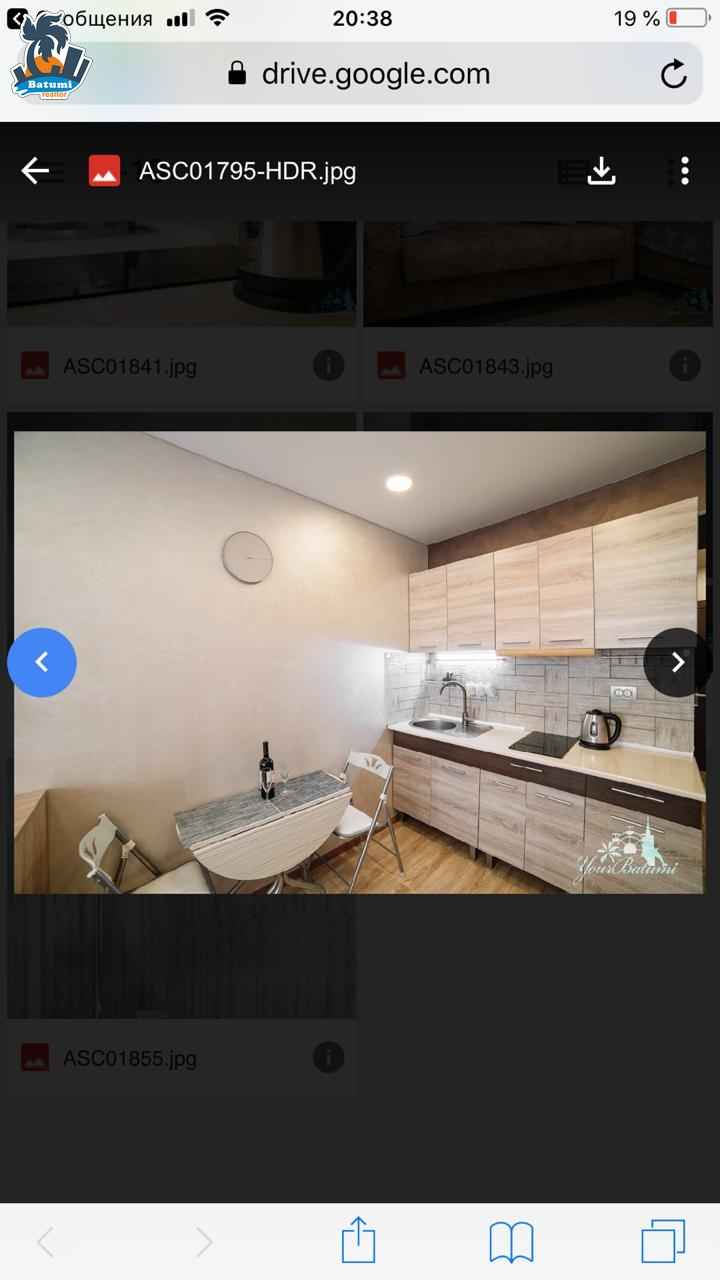Show the next image
The height and width of the screenshot is (1280, 720).
point(678,662)
